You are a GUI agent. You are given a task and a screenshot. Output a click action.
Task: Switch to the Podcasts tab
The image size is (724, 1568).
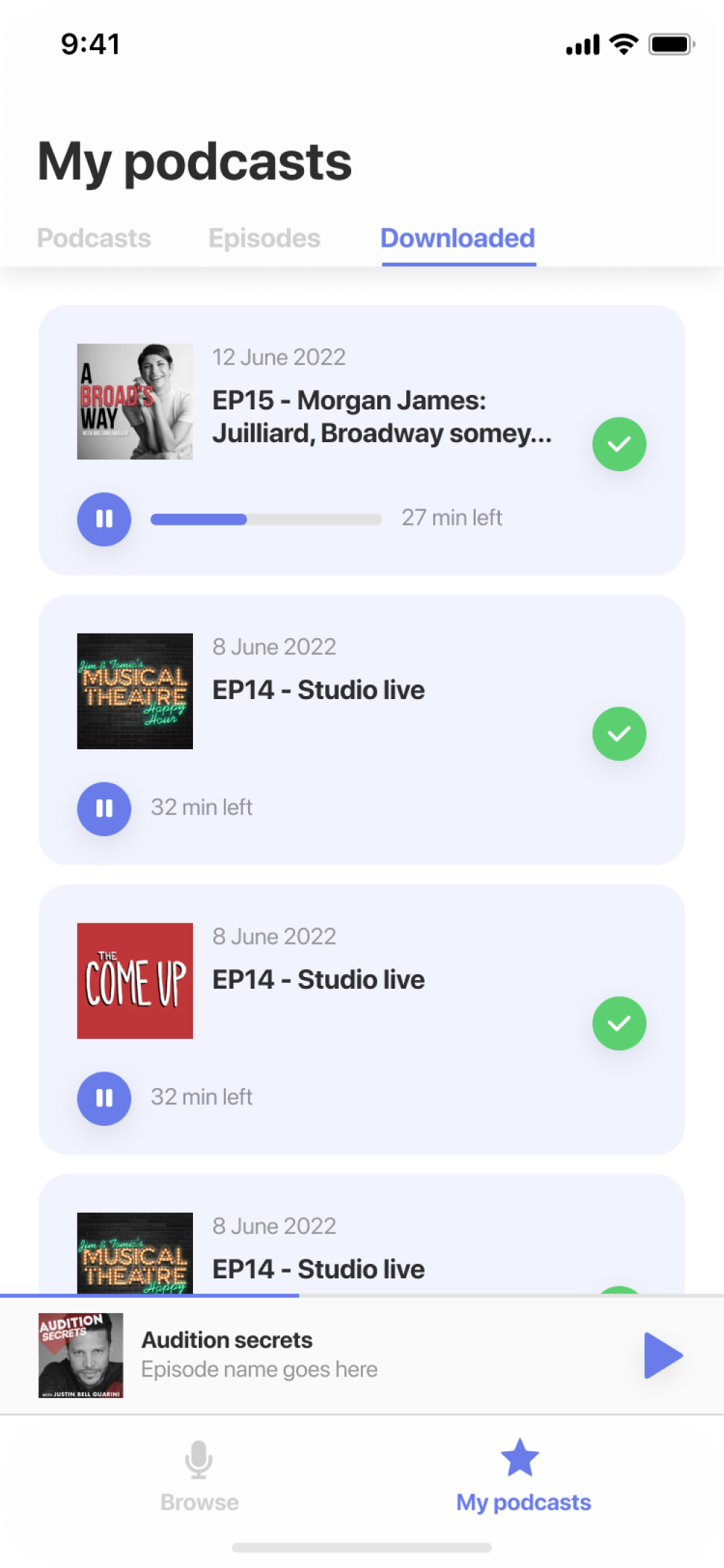94,238
